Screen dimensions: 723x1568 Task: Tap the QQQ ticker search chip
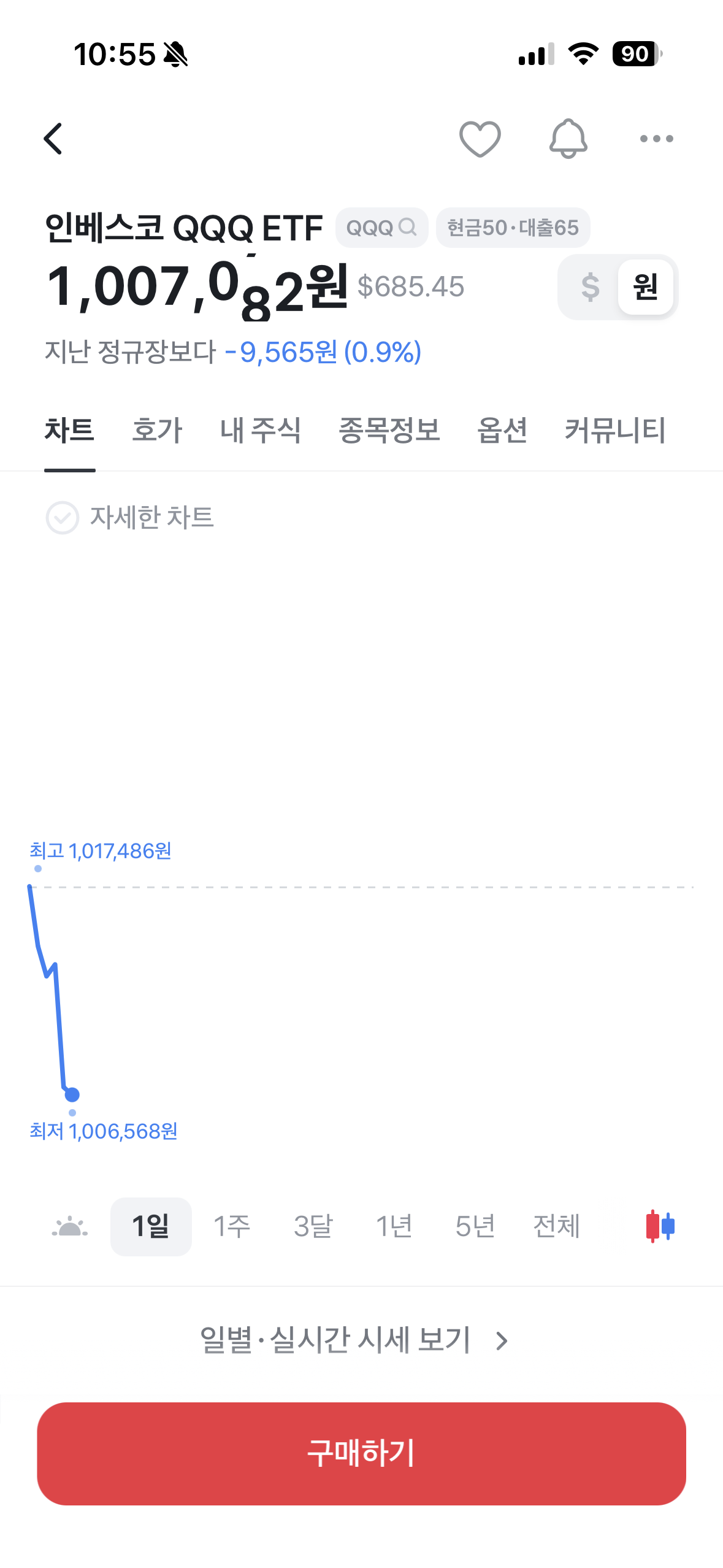click(x=381, y=228)
